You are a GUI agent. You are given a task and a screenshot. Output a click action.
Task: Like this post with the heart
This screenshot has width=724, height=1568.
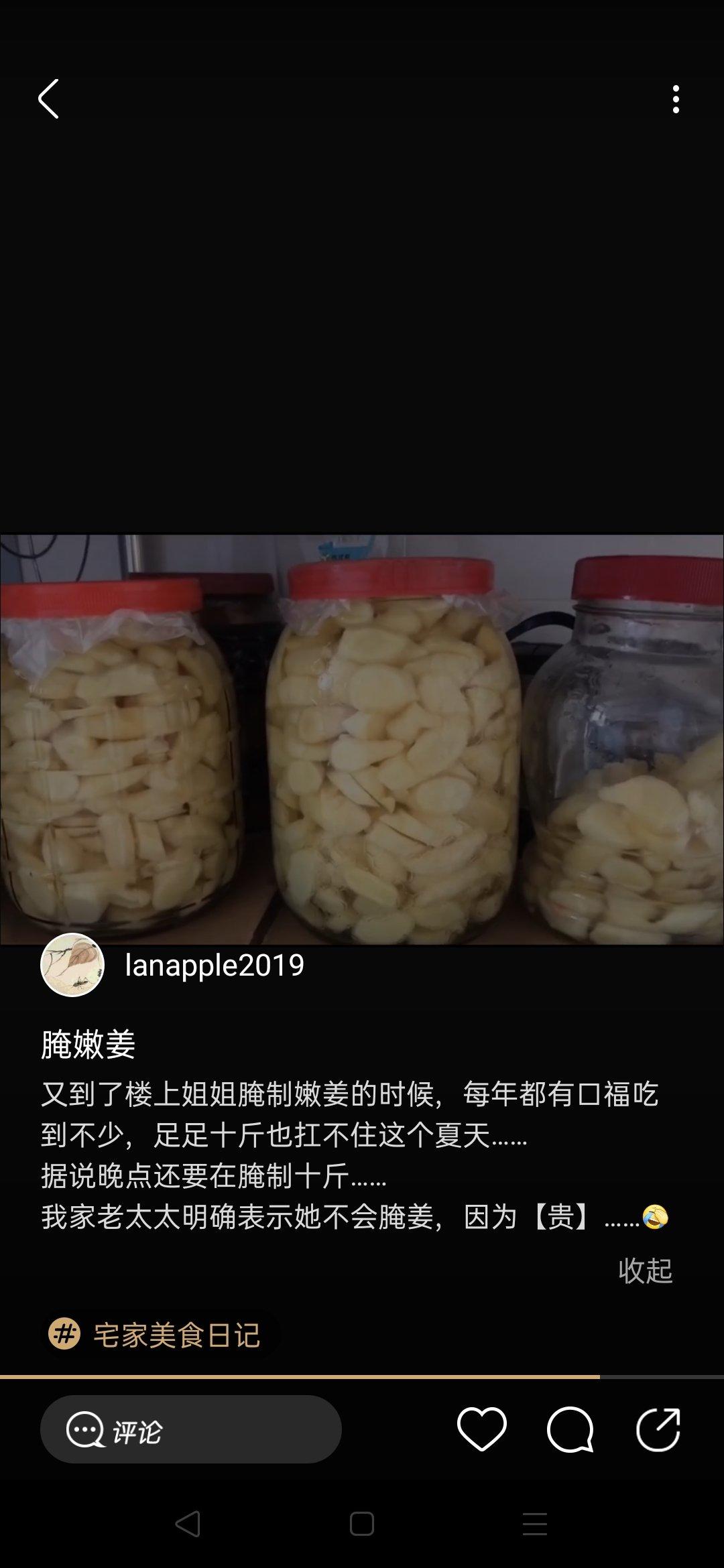pos(481,1429)
